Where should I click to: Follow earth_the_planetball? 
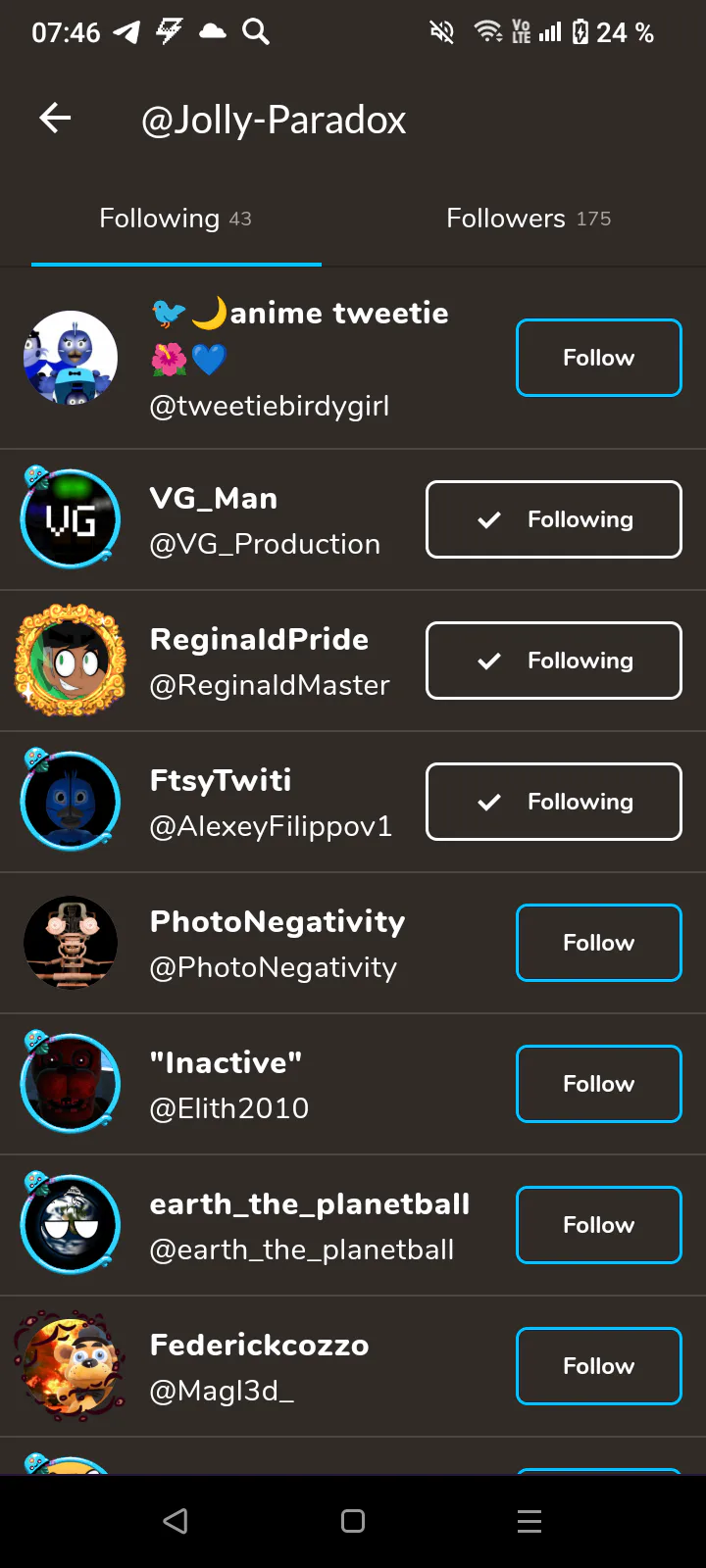click(599, 1225)
